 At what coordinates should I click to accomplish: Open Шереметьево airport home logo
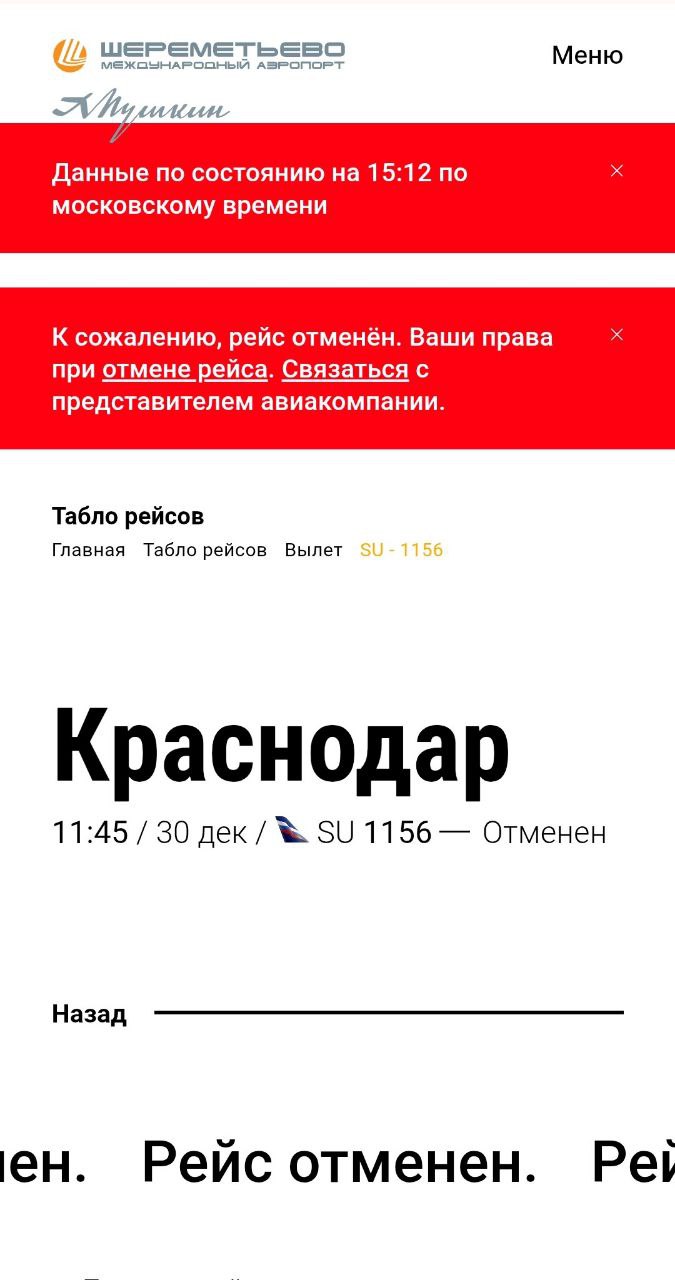[198, 55]
